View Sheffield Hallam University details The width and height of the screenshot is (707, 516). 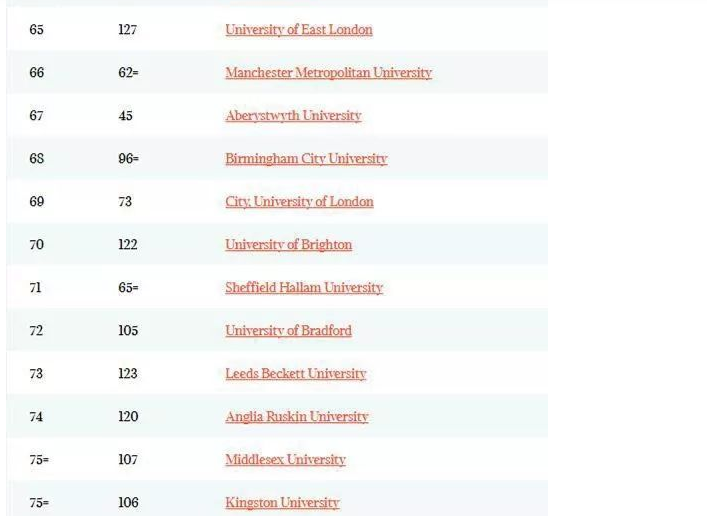(304, 288)
